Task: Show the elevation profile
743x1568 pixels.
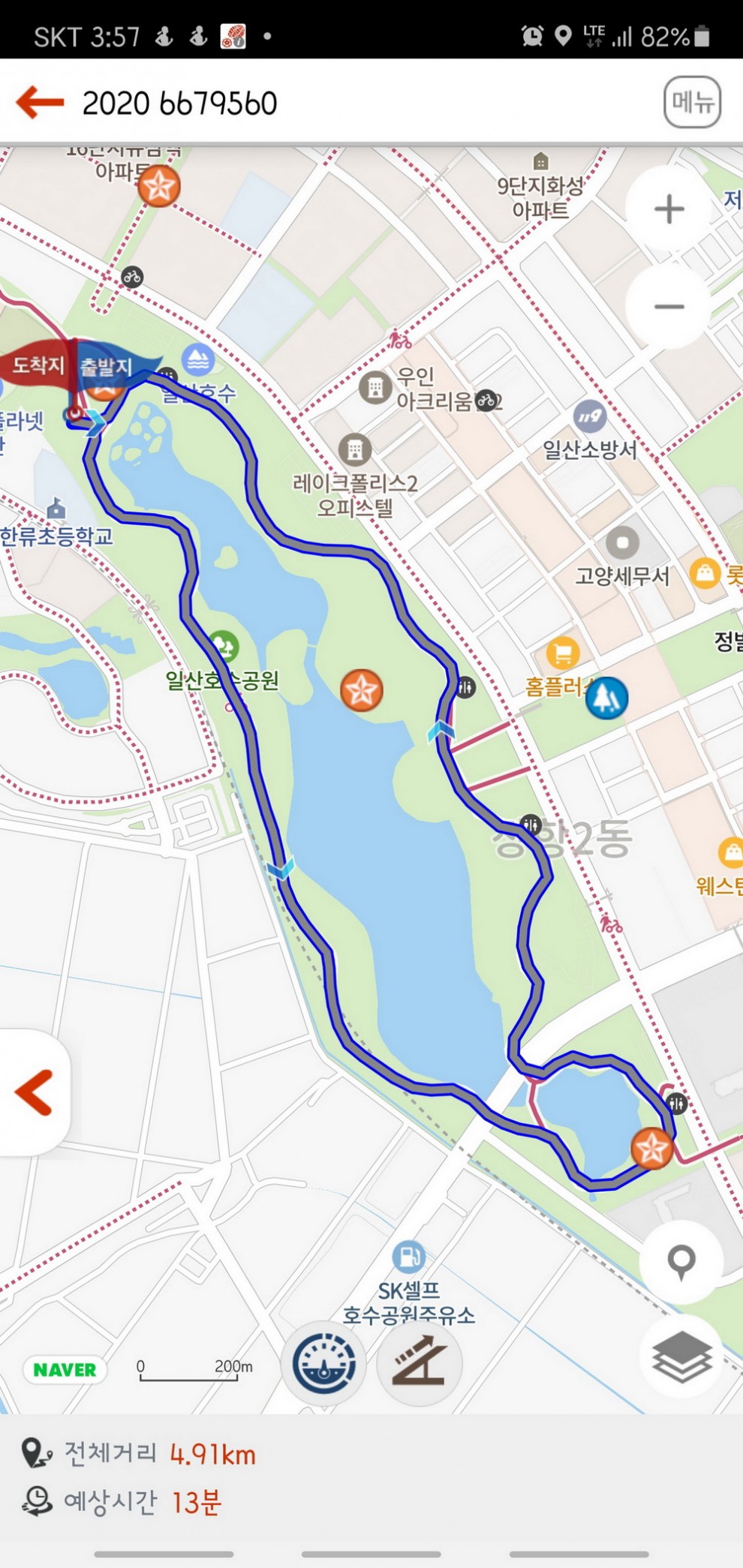Action: click(x=420, y=1363)
